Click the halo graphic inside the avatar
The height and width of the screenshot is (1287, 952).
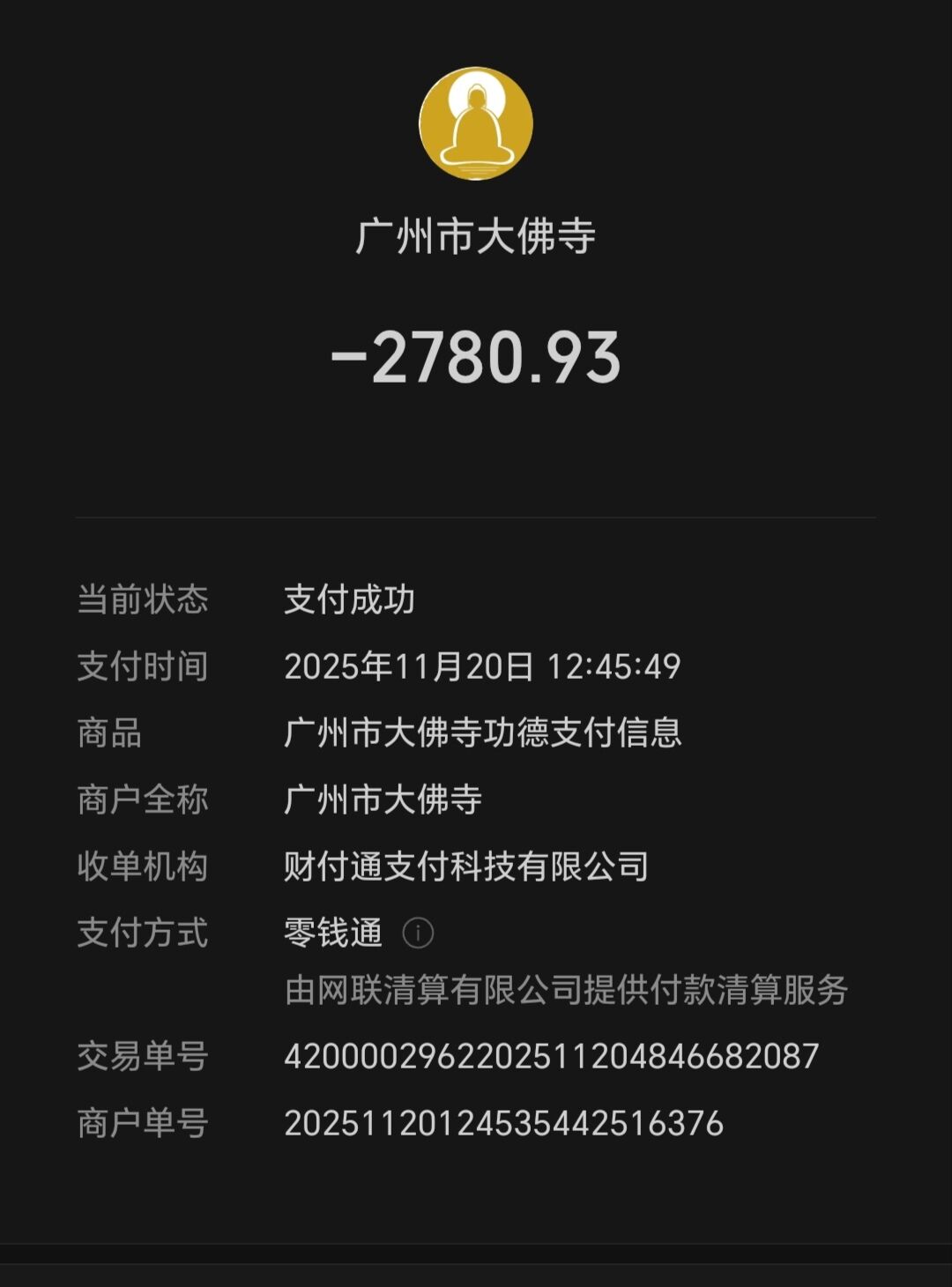tap(476, 101)
